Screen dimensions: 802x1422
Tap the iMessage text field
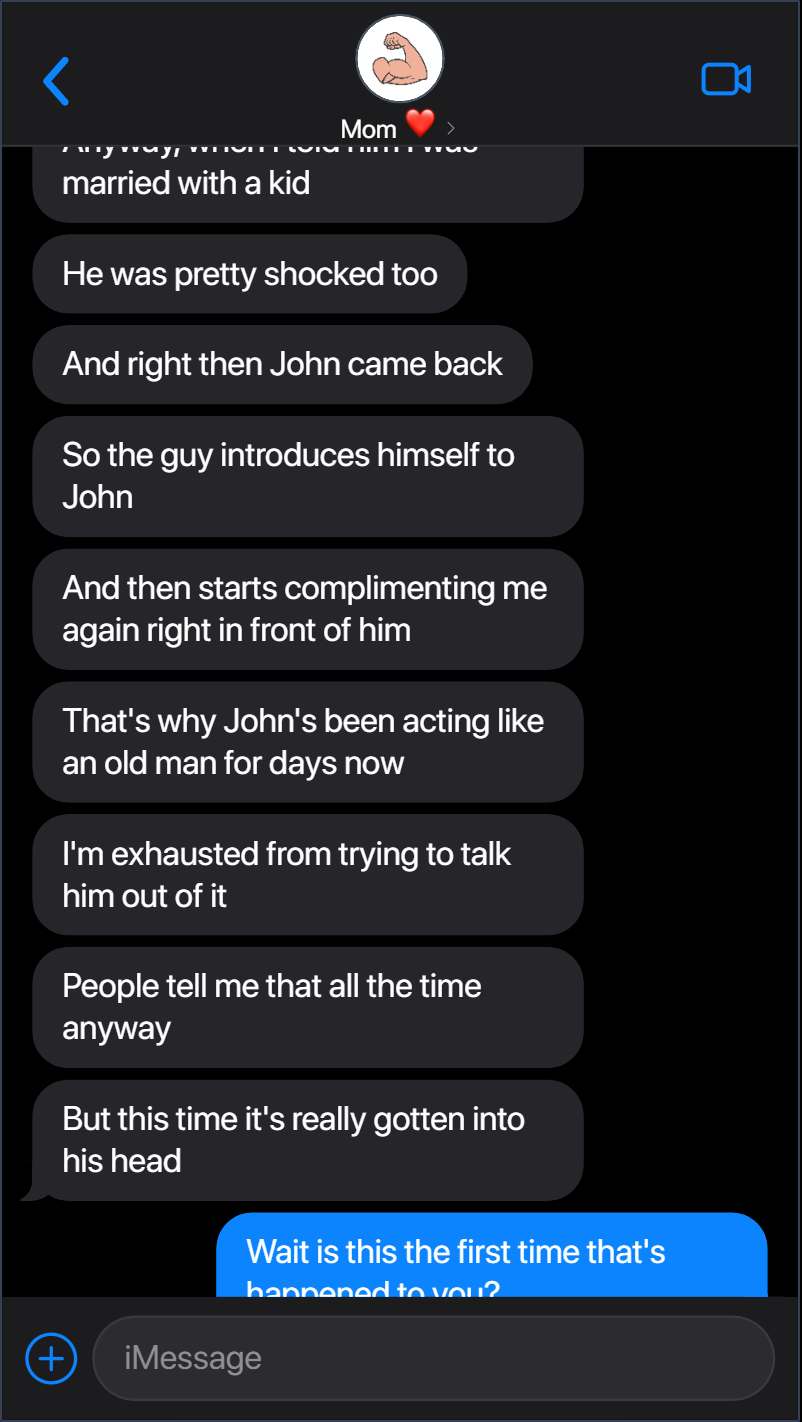(x=434, y=1358)
